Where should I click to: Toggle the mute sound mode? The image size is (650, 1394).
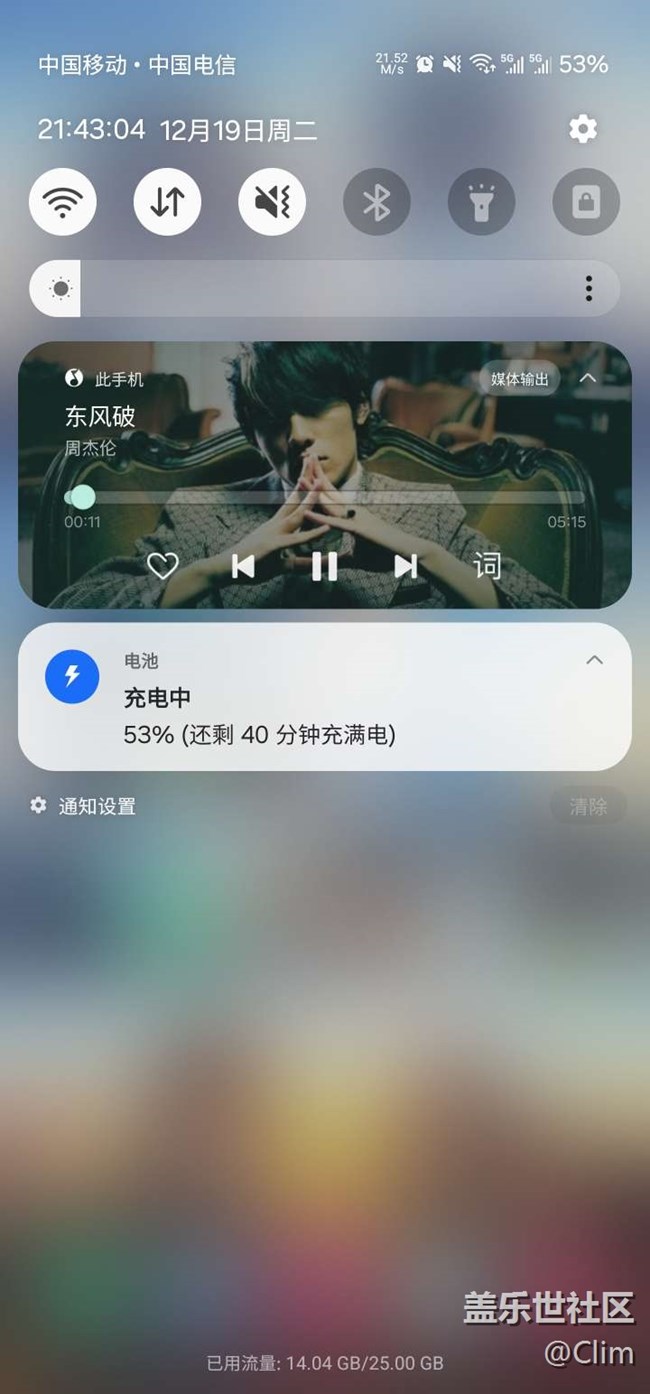[272, 203]
